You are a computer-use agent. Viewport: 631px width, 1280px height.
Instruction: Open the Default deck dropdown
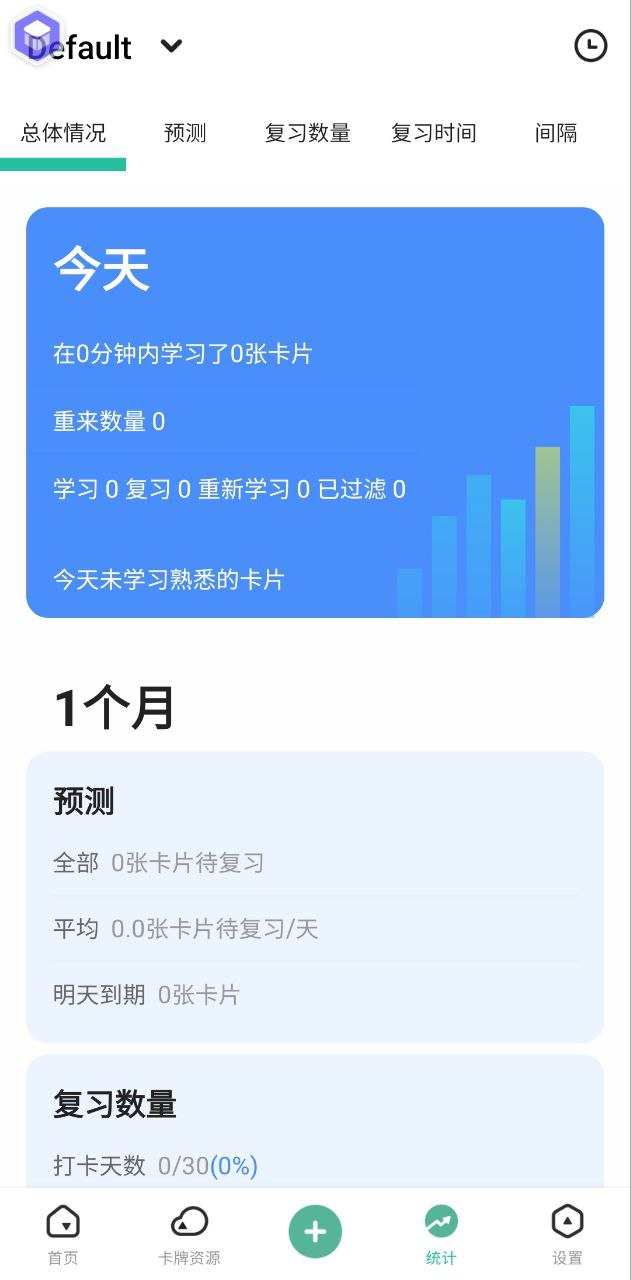pos(171,46)
